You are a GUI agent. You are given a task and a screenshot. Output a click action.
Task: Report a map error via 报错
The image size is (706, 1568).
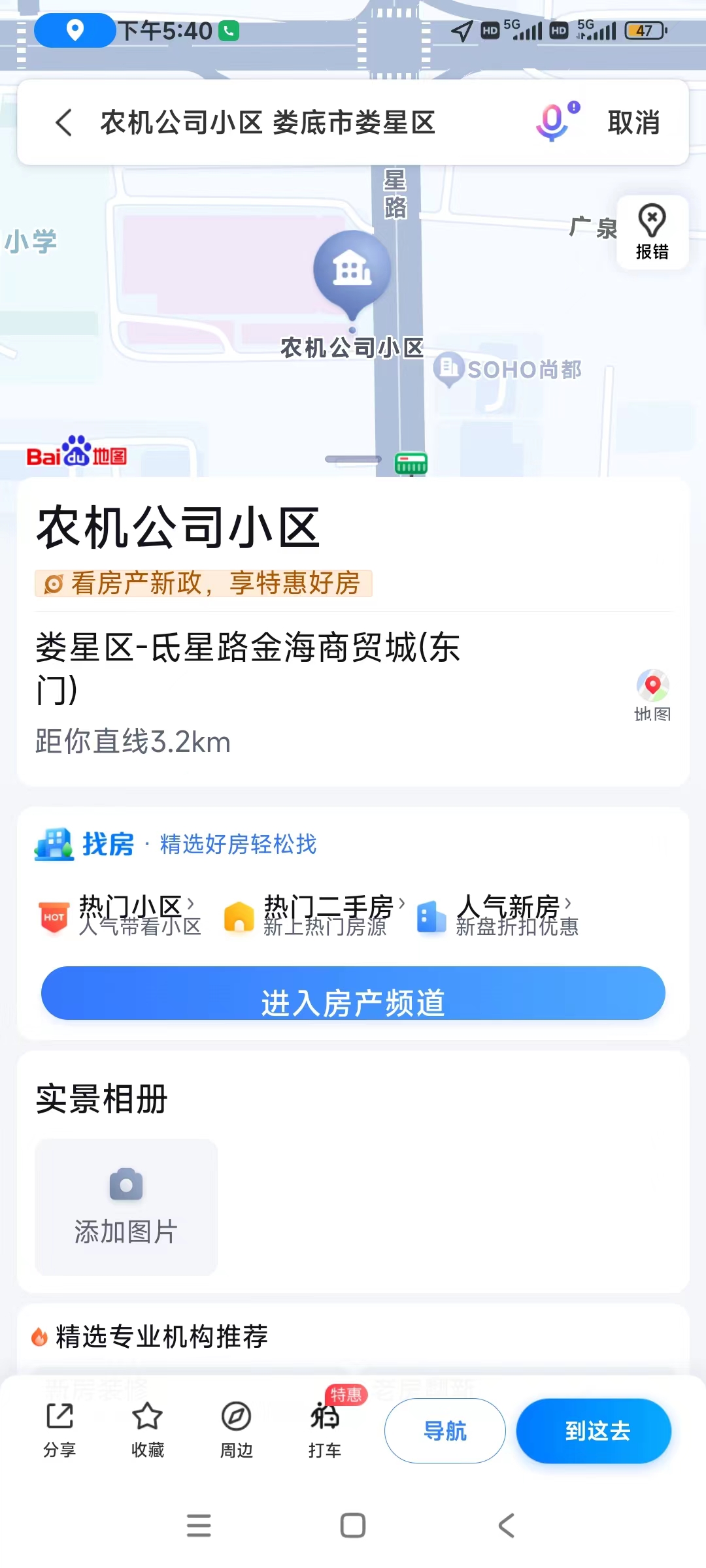(652, 233)
